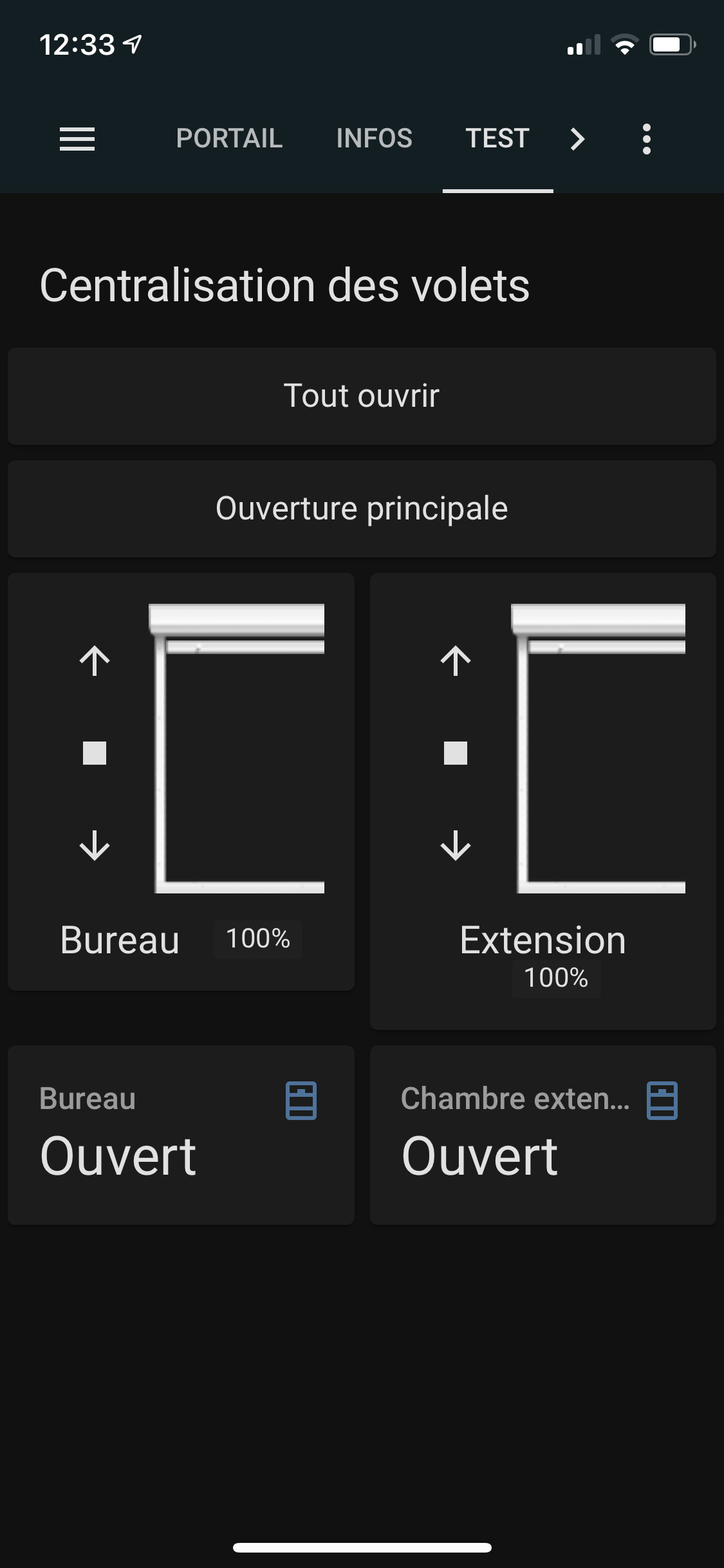Stop the Extension shutter movement

456,753
